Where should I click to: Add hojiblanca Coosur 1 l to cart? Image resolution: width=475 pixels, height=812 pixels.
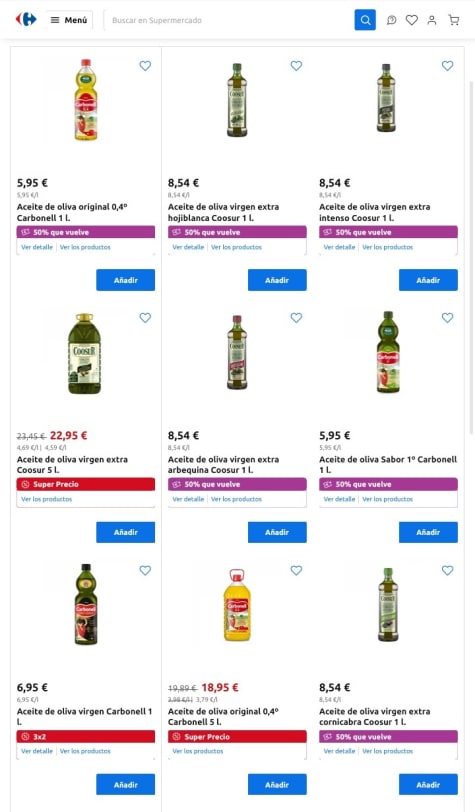tap(277, 280)
